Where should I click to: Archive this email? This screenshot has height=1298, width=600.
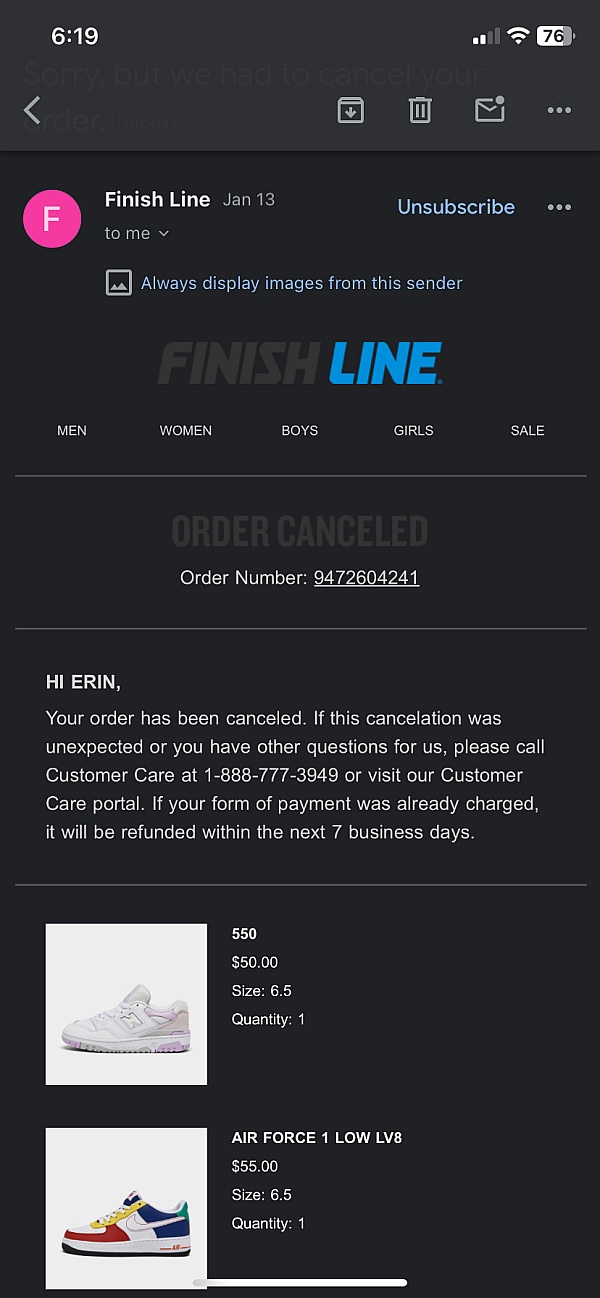click(x=350, y=110)
